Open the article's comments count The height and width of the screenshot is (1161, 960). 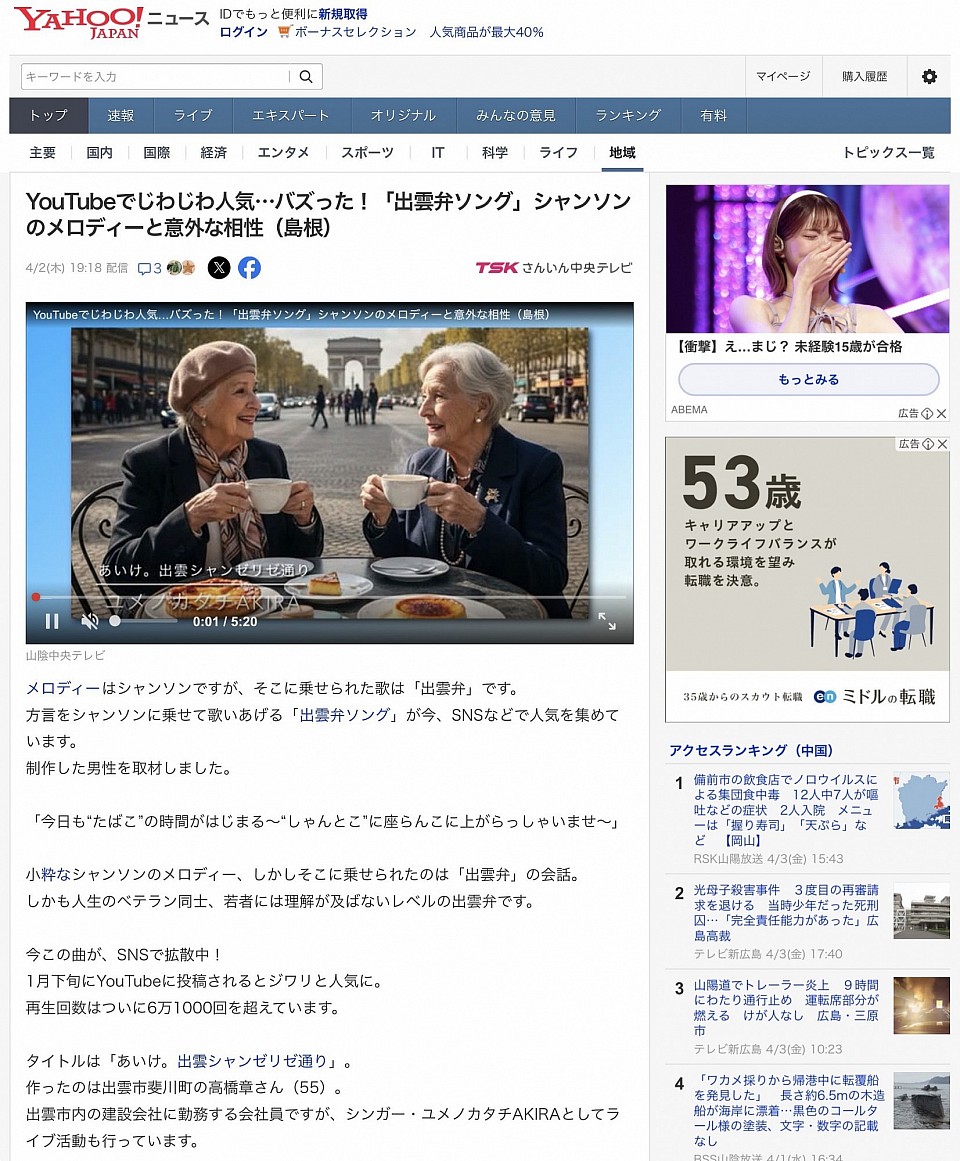click(x=149, y=268)
